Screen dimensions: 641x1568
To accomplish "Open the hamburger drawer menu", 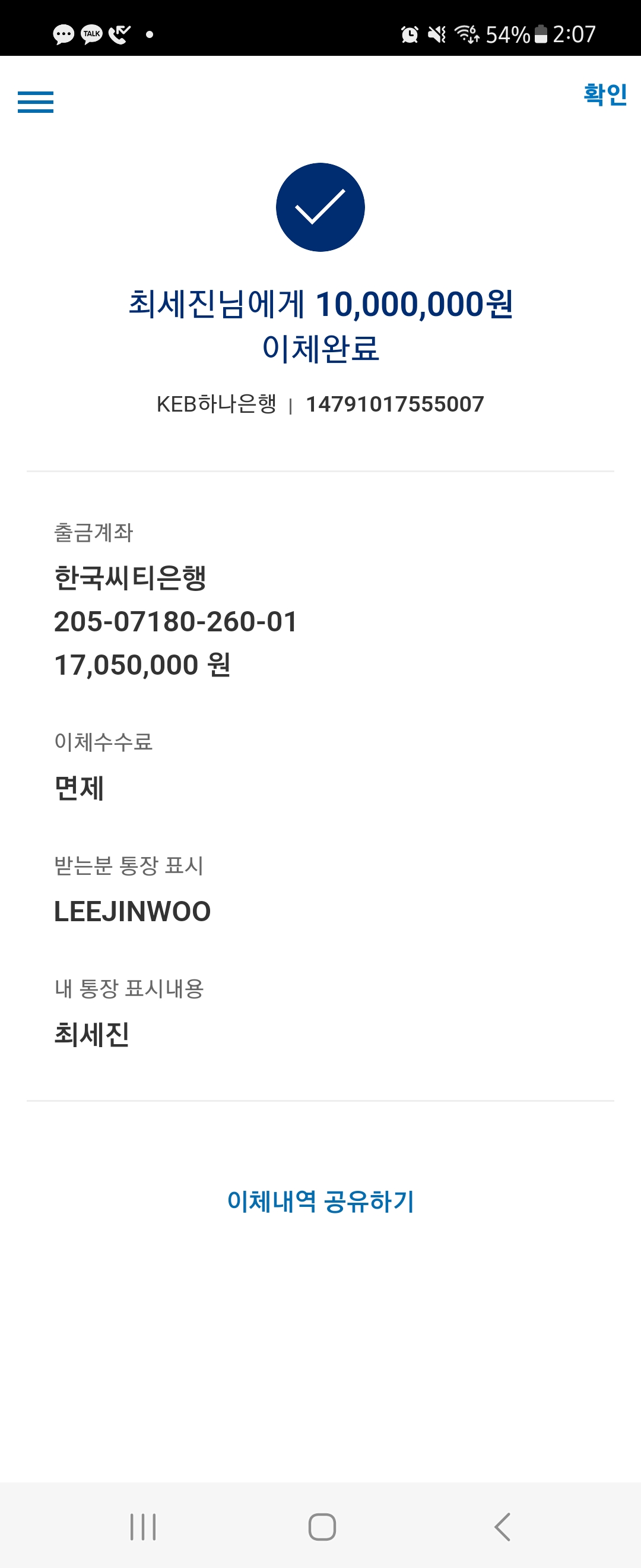I will [x=35, y=102].
